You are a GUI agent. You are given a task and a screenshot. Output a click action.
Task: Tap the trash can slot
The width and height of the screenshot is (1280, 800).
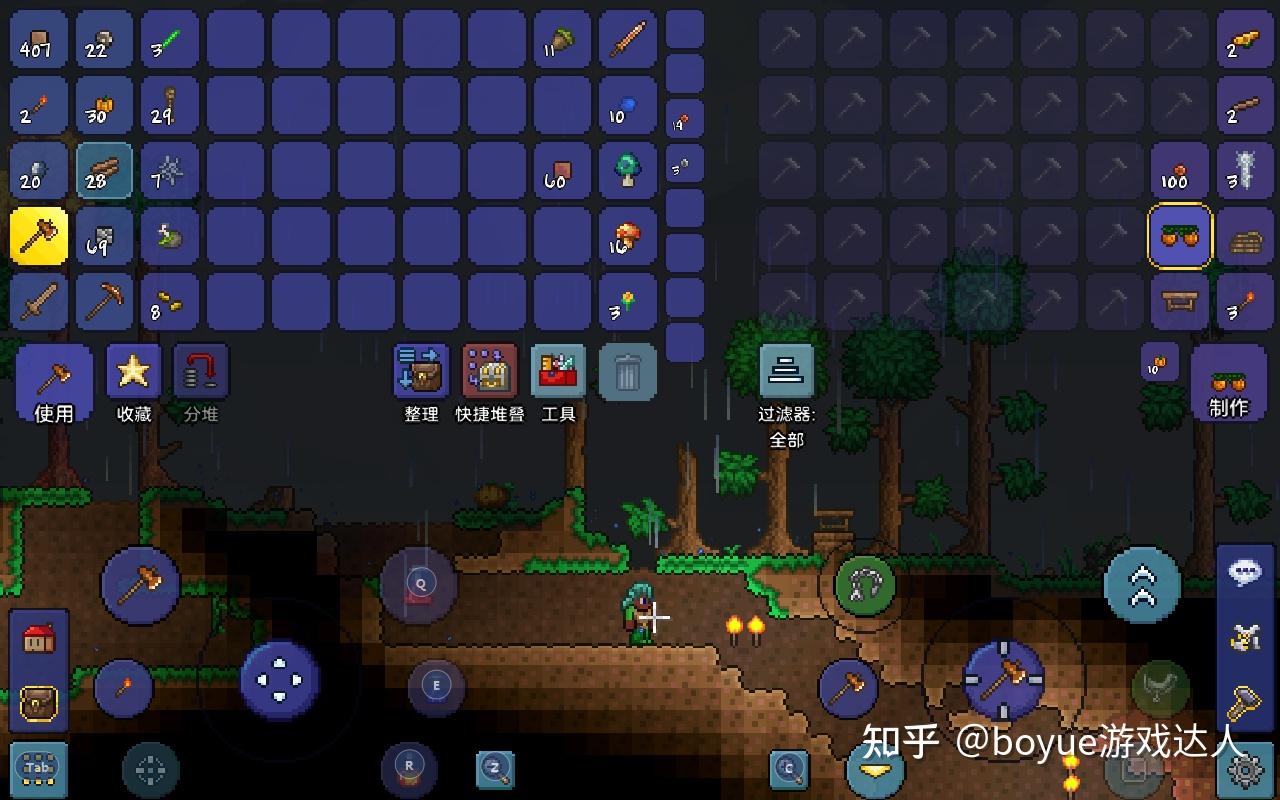627,373
